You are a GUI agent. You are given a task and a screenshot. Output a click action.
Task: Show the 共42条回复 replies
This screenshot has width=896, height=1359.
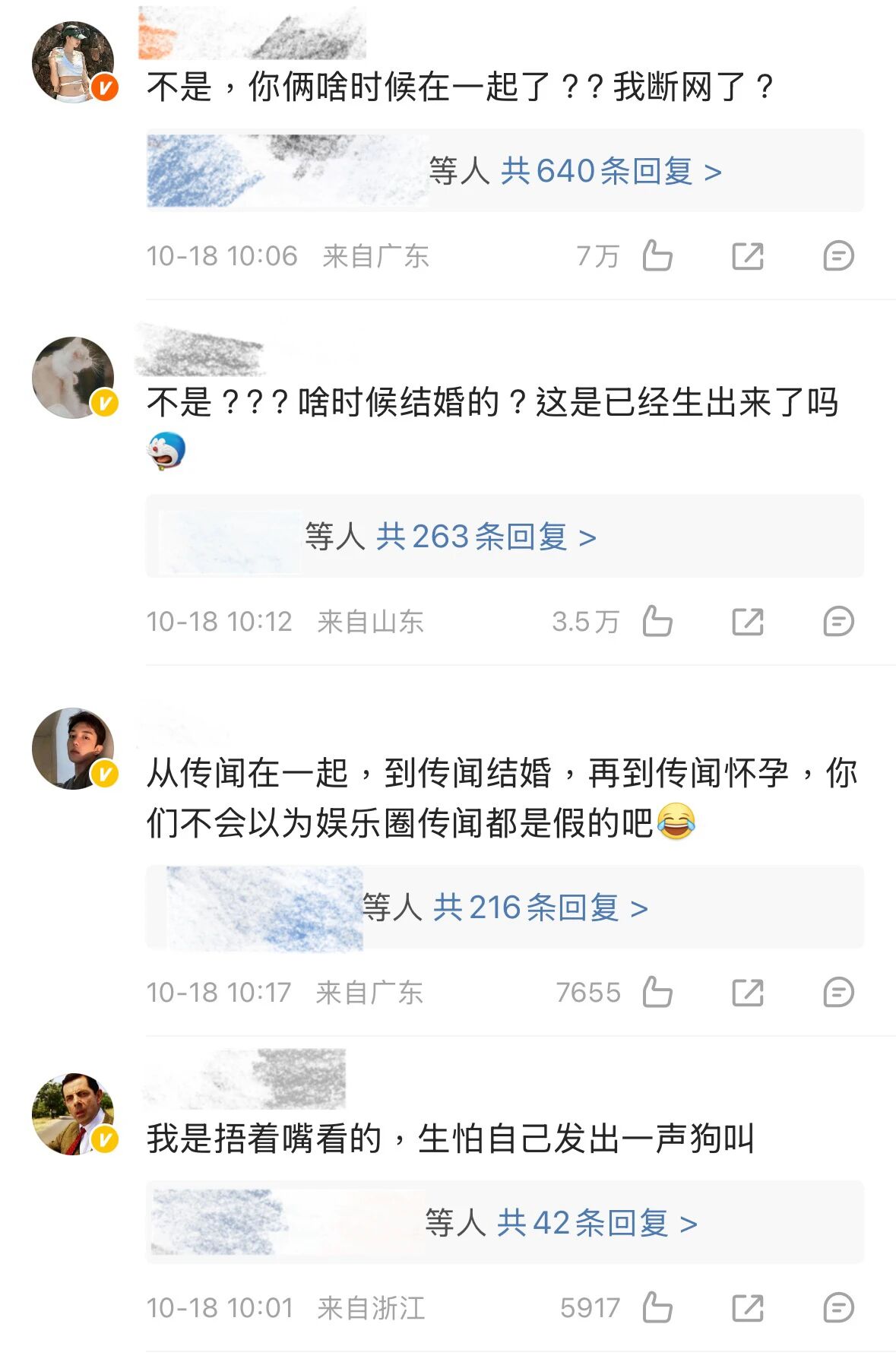point(597,1223)
